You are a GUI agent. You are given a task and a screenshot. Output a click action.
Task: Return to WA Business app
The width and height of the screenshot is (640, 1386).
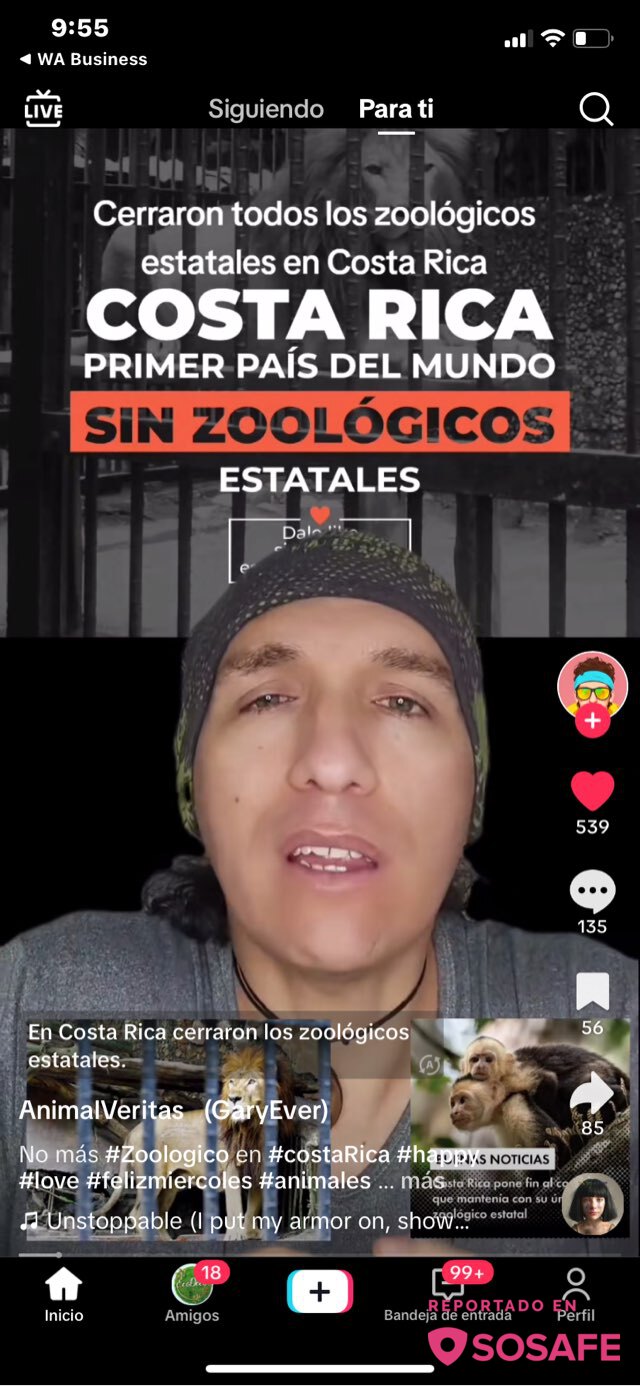[x=84, y=59]
